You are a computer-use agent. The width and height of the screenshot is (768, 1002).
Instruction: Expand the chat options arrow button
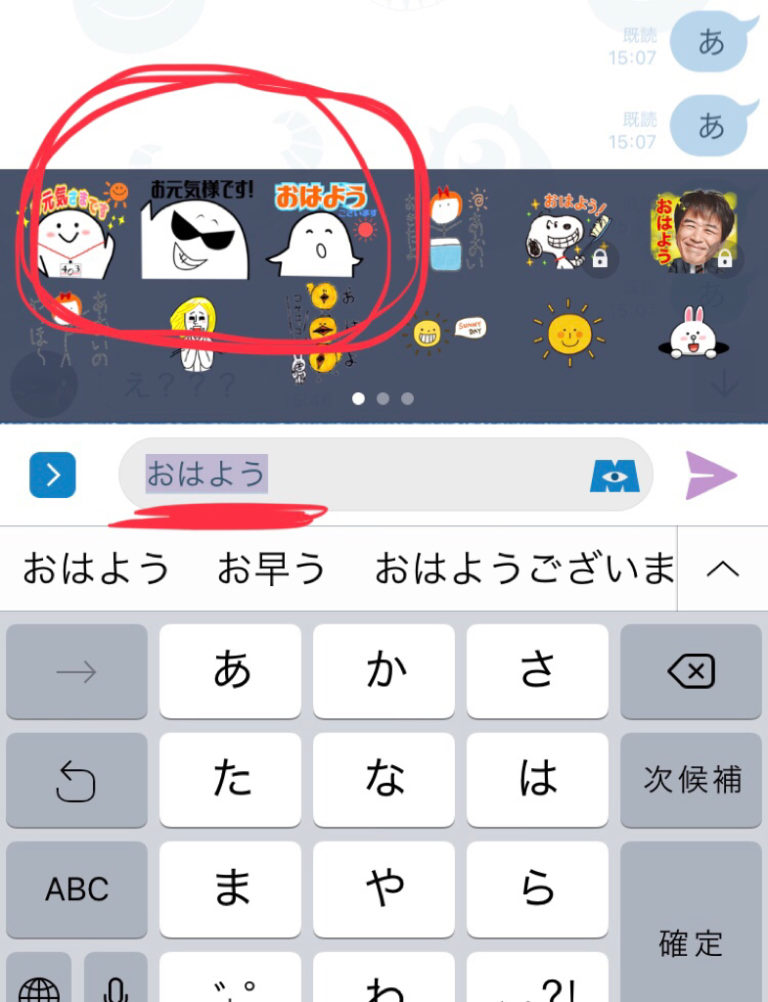(x=53, y=475)
